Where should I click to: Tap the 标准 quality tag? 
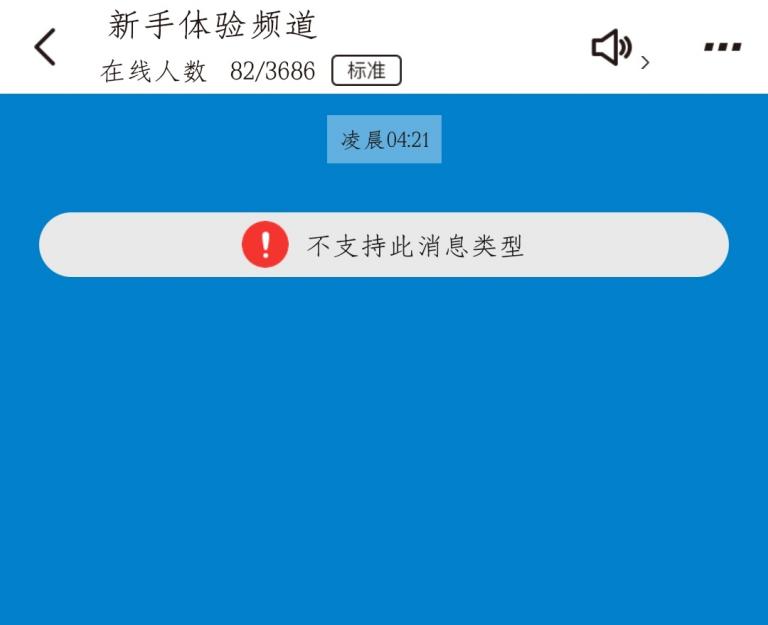click(x=366, y=71)
